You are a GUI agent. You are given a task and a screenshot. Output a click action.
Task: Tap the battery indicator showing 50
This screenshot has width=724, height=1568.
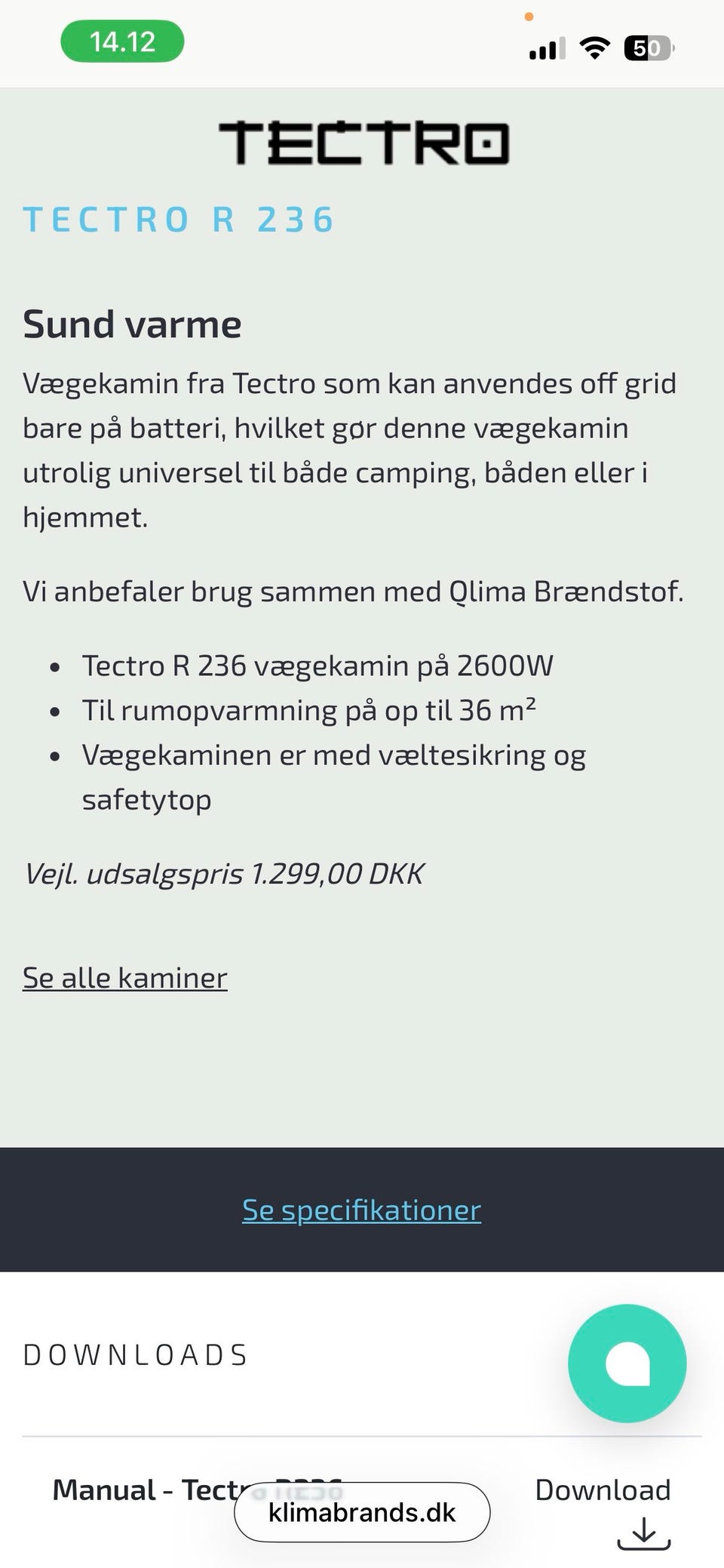tap(645, 48)
